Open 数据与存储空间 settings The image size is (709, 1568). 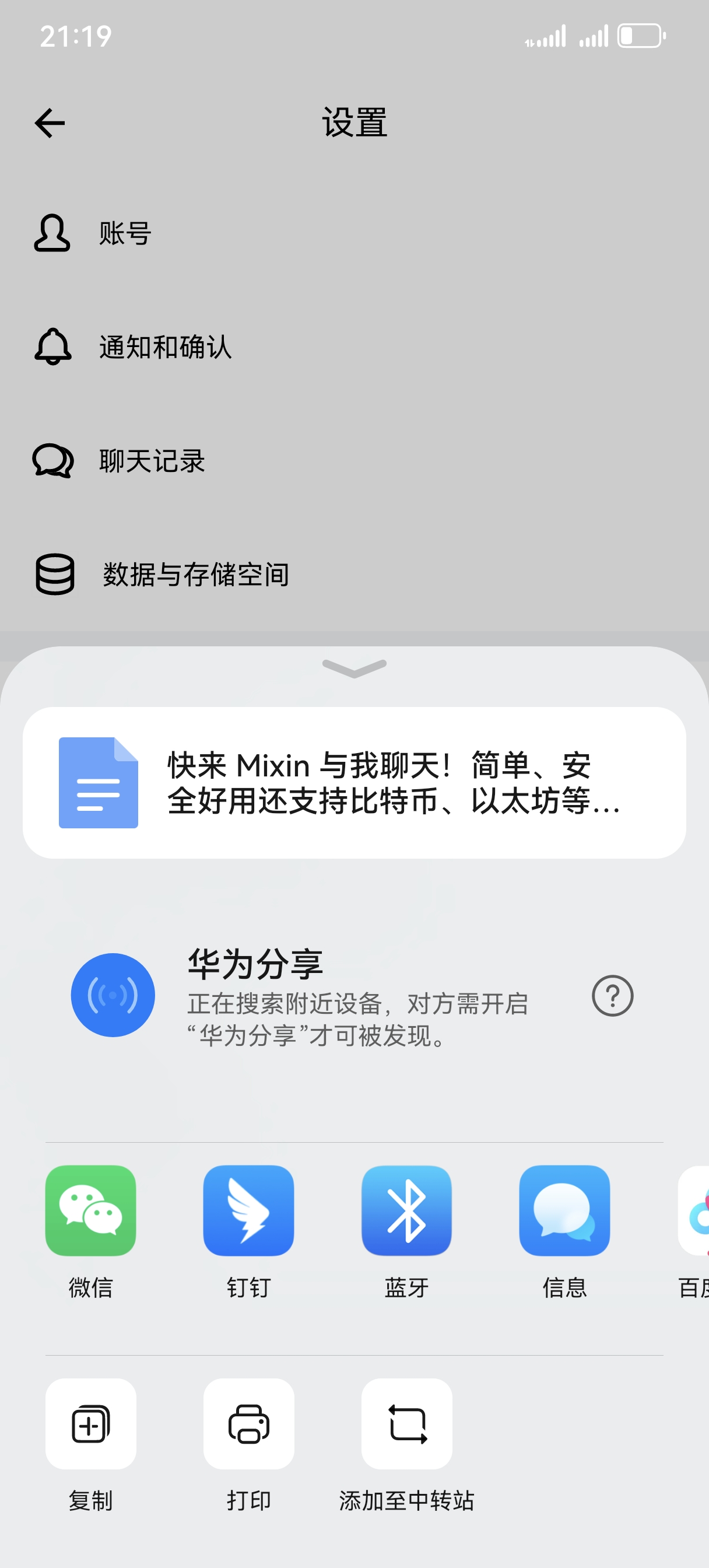click(x=195, y=575)
